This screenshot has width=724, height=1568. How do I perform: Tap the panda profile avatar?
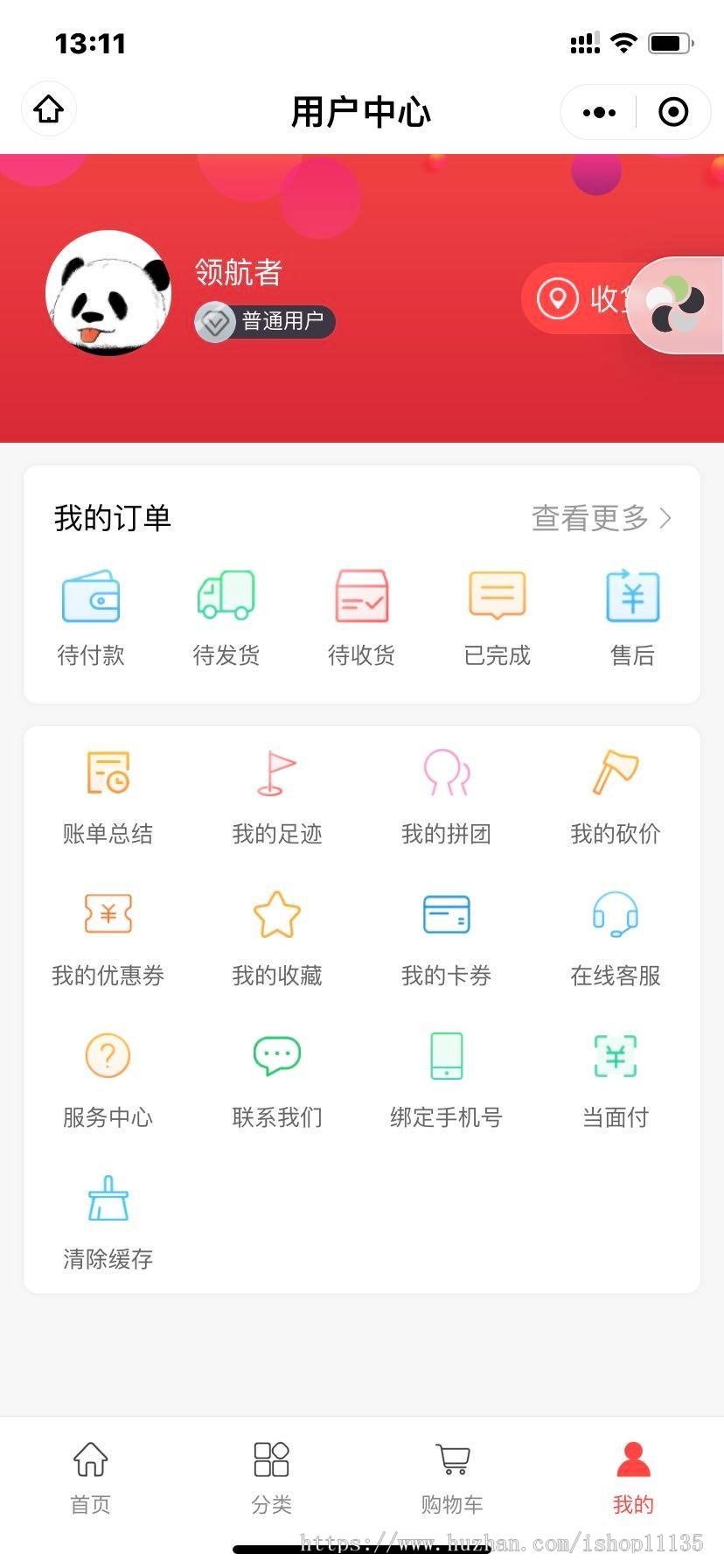[108, 293]
